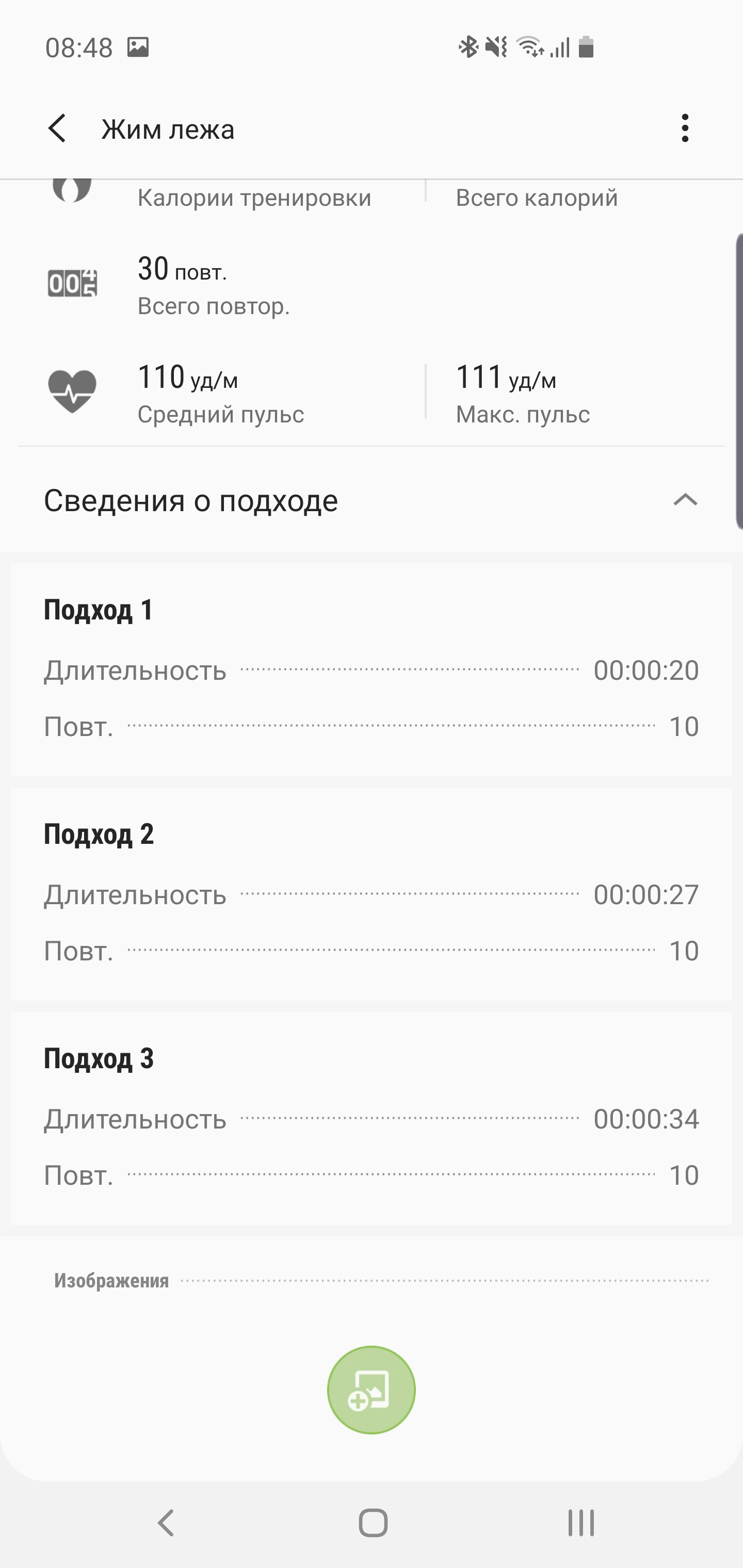The image size is (743, 1568).
Task: Collapse the Сведения о подходе section
Action: click(x=685, y=500)
